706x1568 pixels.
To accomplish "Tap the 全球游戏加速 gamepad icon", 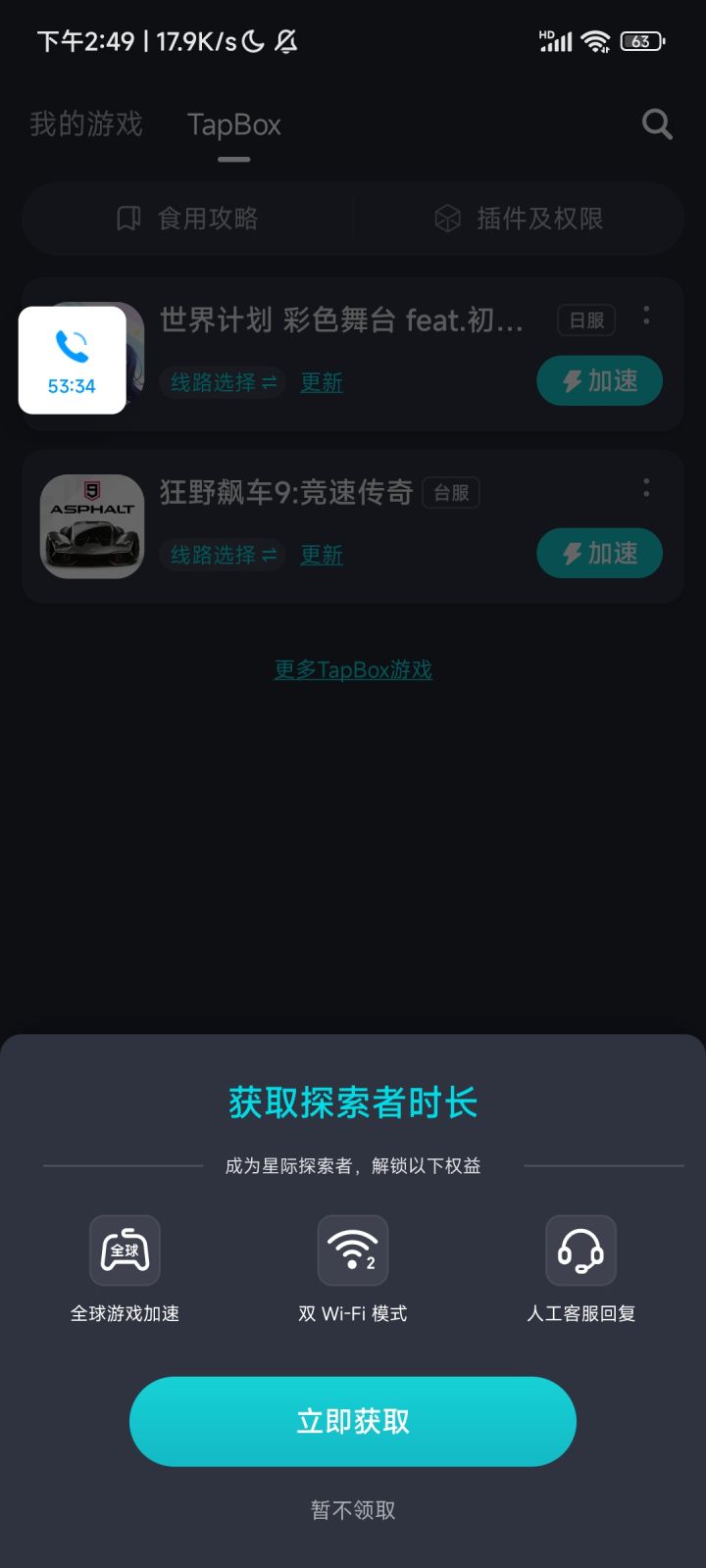I will click(x=125, y=1250).
